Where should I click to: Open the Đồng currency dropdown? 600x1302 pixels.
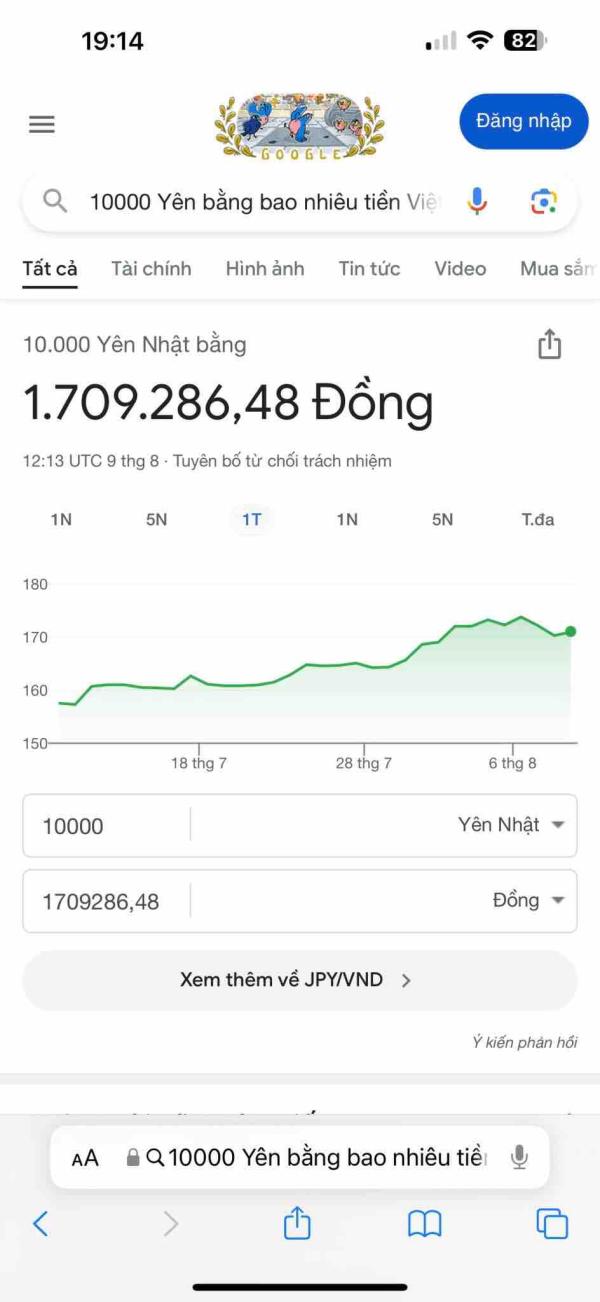pos(528,900)
